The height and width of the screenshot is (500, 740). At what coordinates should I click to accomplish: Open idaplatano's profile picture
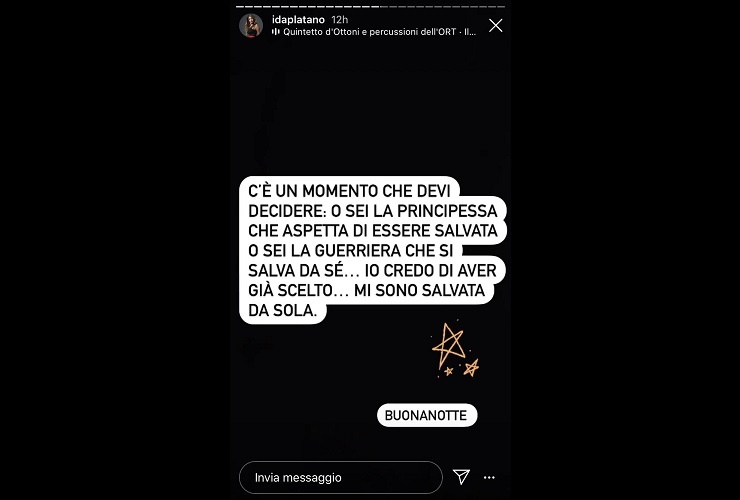tap(251, 26)
